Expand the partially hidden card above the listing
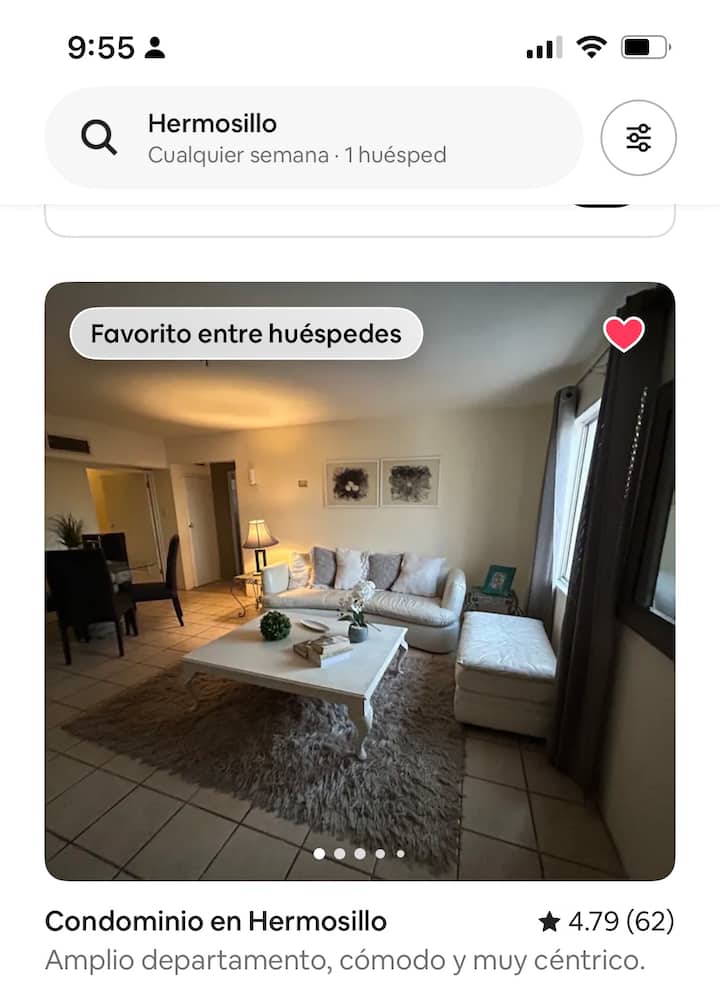The width and height of the screenshot is (720, 986). (360, 213)
